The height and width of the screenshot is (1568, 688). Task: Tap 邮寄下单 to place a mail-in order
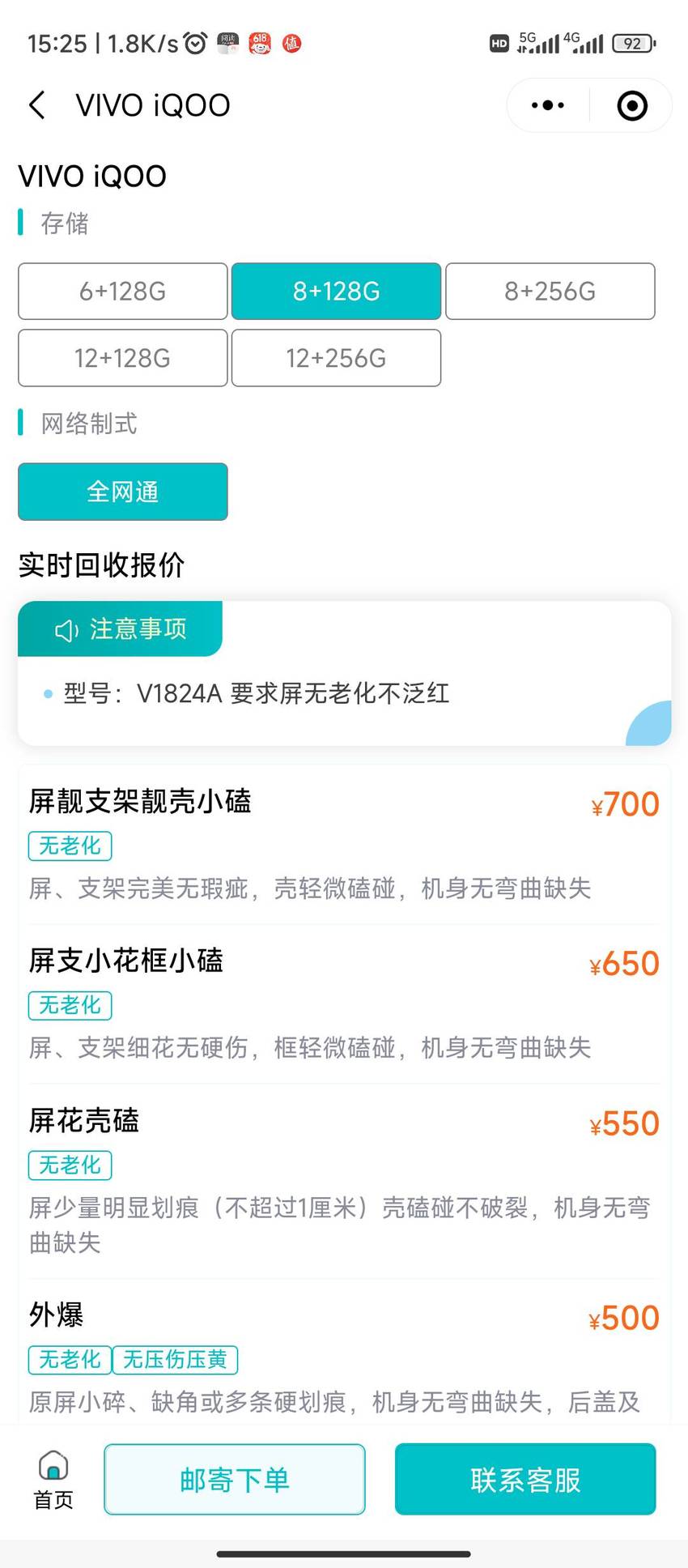pos(235,1479)
